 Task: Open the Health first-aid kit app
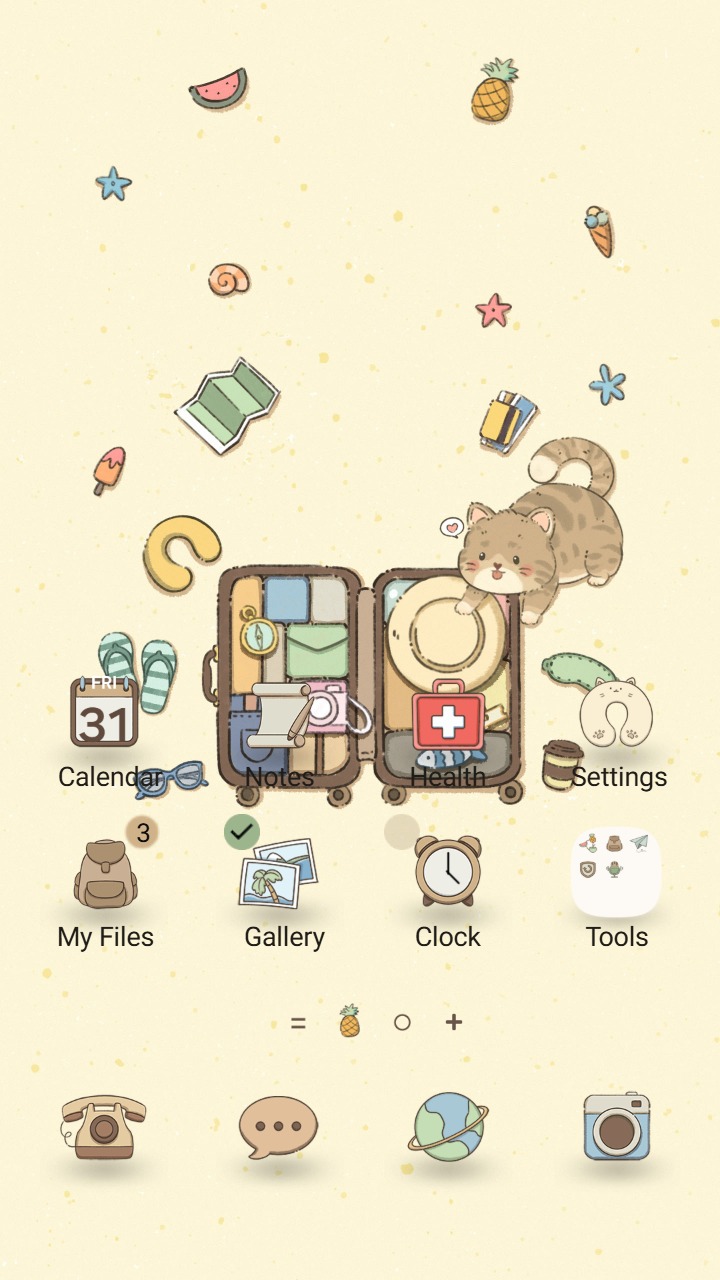coord(449,720)
